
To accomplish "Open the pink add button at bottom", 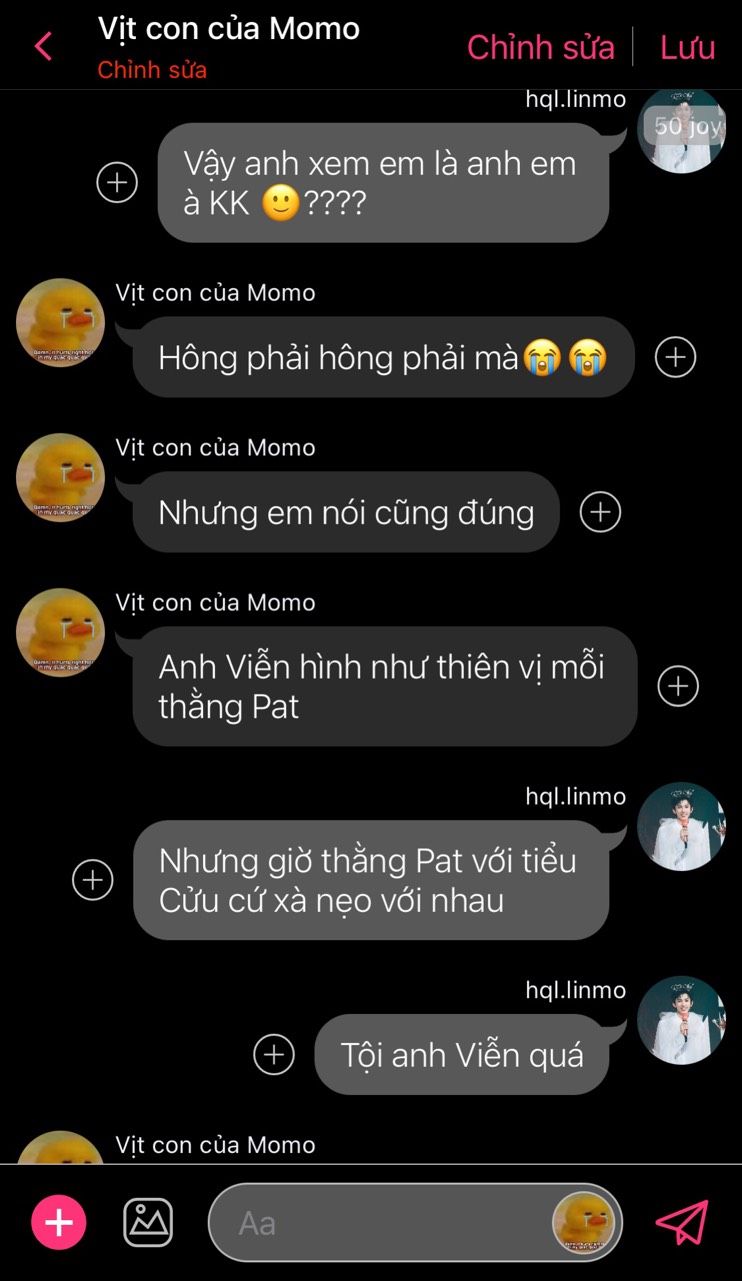I will pos(59,1223).
